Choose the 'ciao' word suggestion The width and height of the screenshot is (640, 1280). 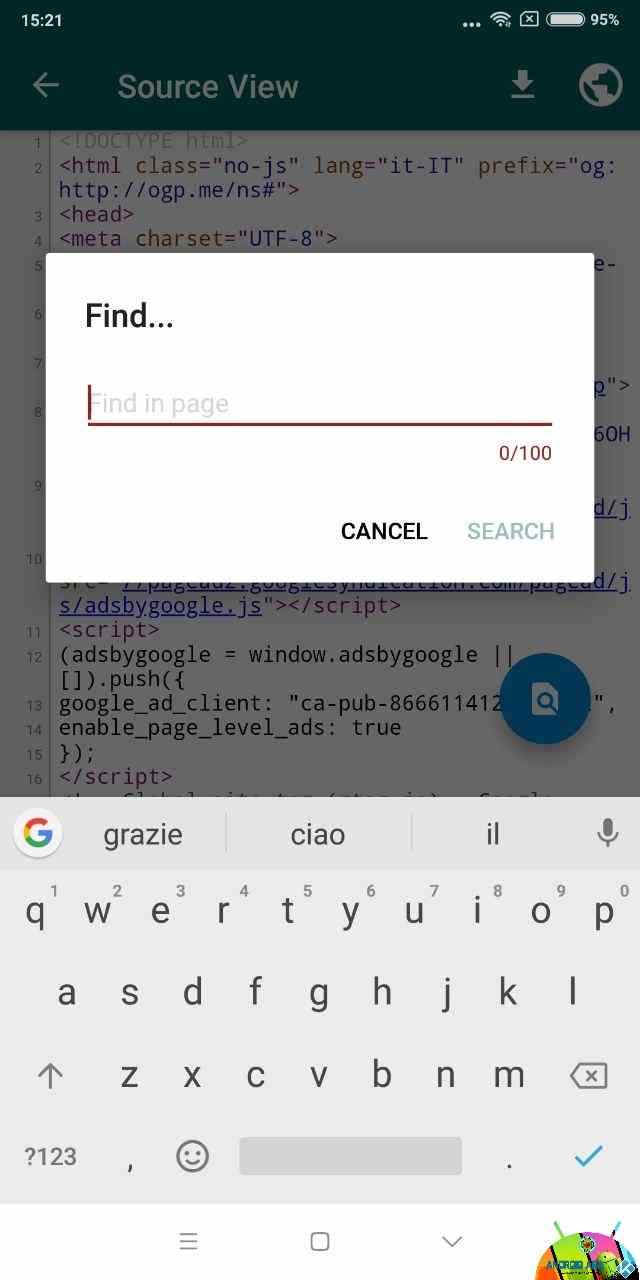[318, 834]
